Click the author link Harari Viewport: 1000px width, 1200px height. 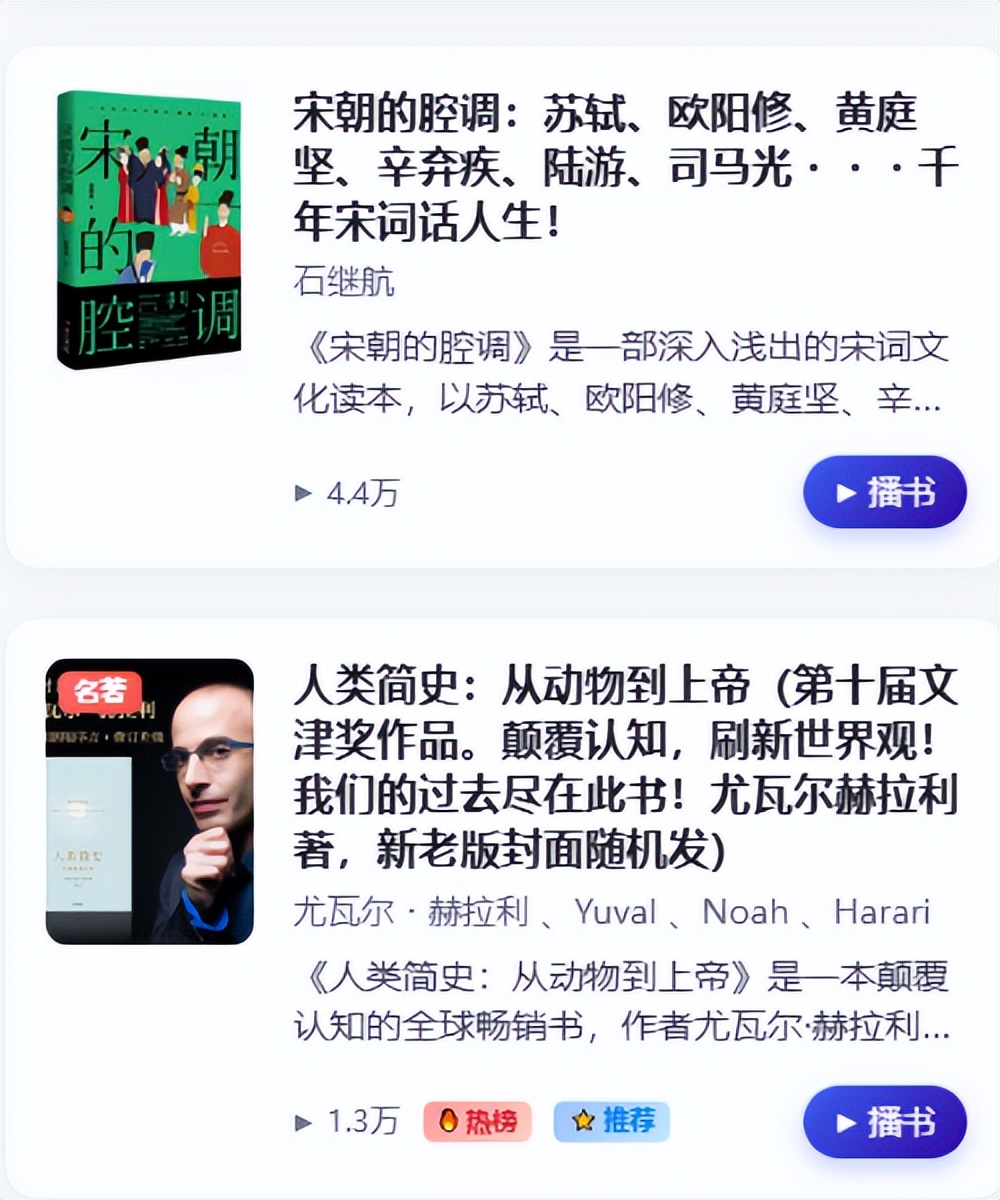(883, 912)
